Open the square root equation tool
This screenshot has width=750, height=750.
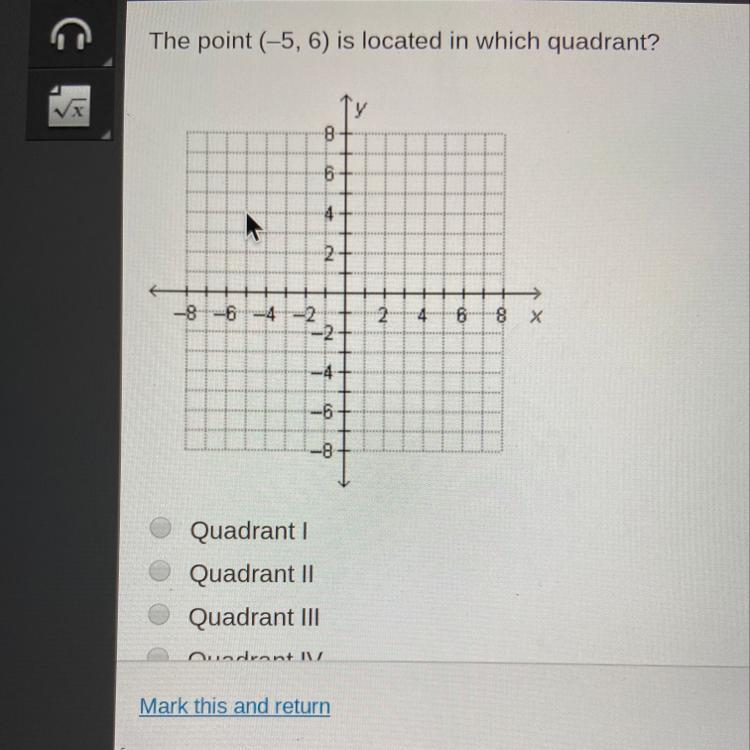(x=70, y=104)
